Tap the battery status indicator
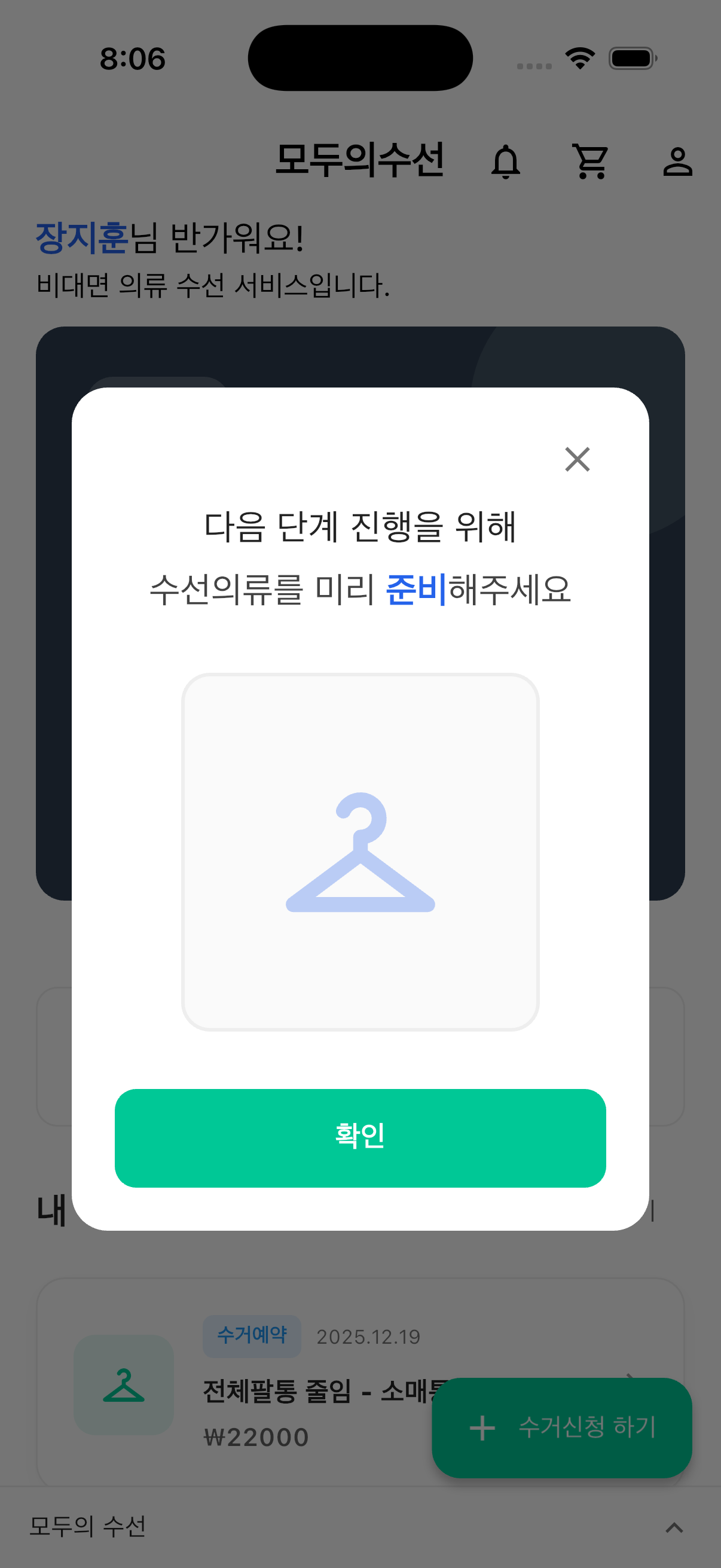Viewport: 721px width, 1568px height. click(x=633, y=58)
